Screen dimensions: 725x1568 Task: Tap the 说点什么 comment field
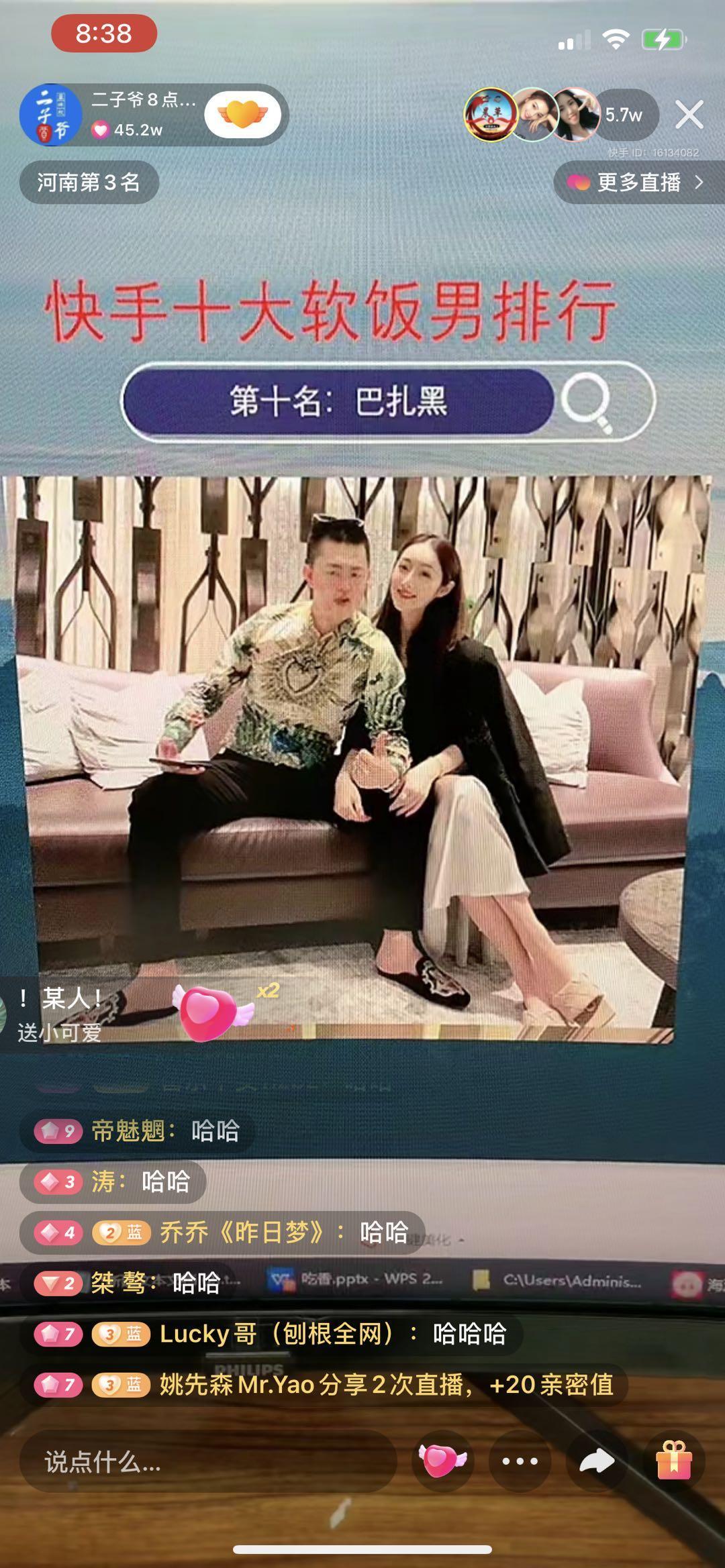[x=208, y=1461]
